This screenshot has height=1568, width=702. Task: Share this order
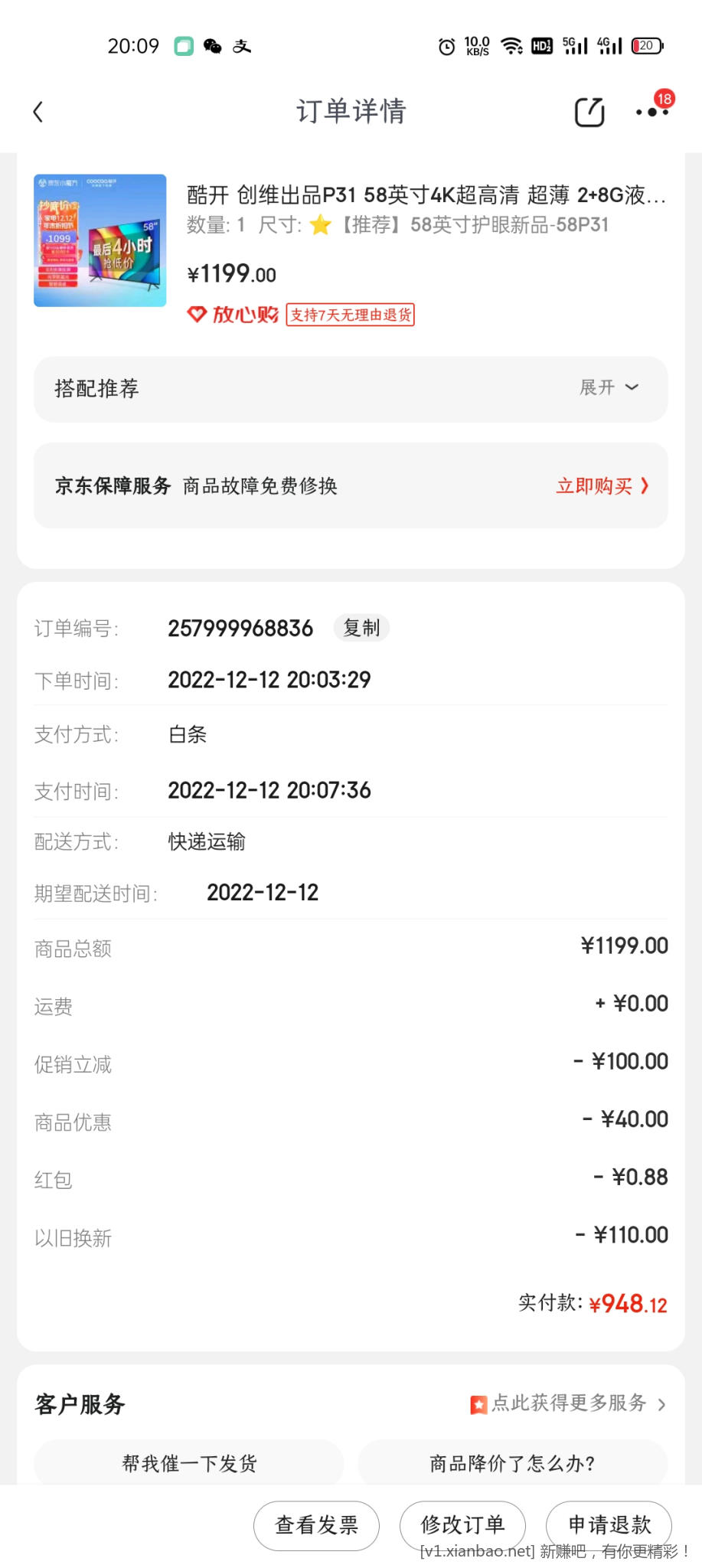(x=589, y=112)
